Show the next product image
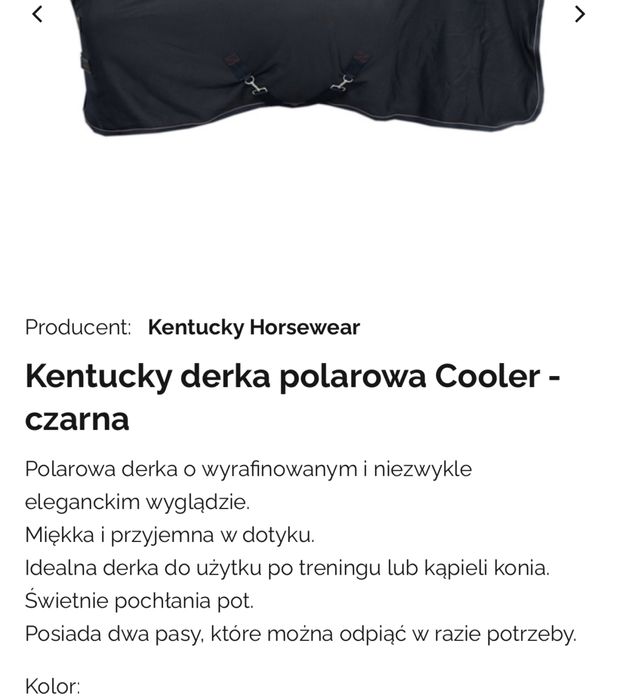Viewport: 618px width, 699px height. [x=579, y=14]
